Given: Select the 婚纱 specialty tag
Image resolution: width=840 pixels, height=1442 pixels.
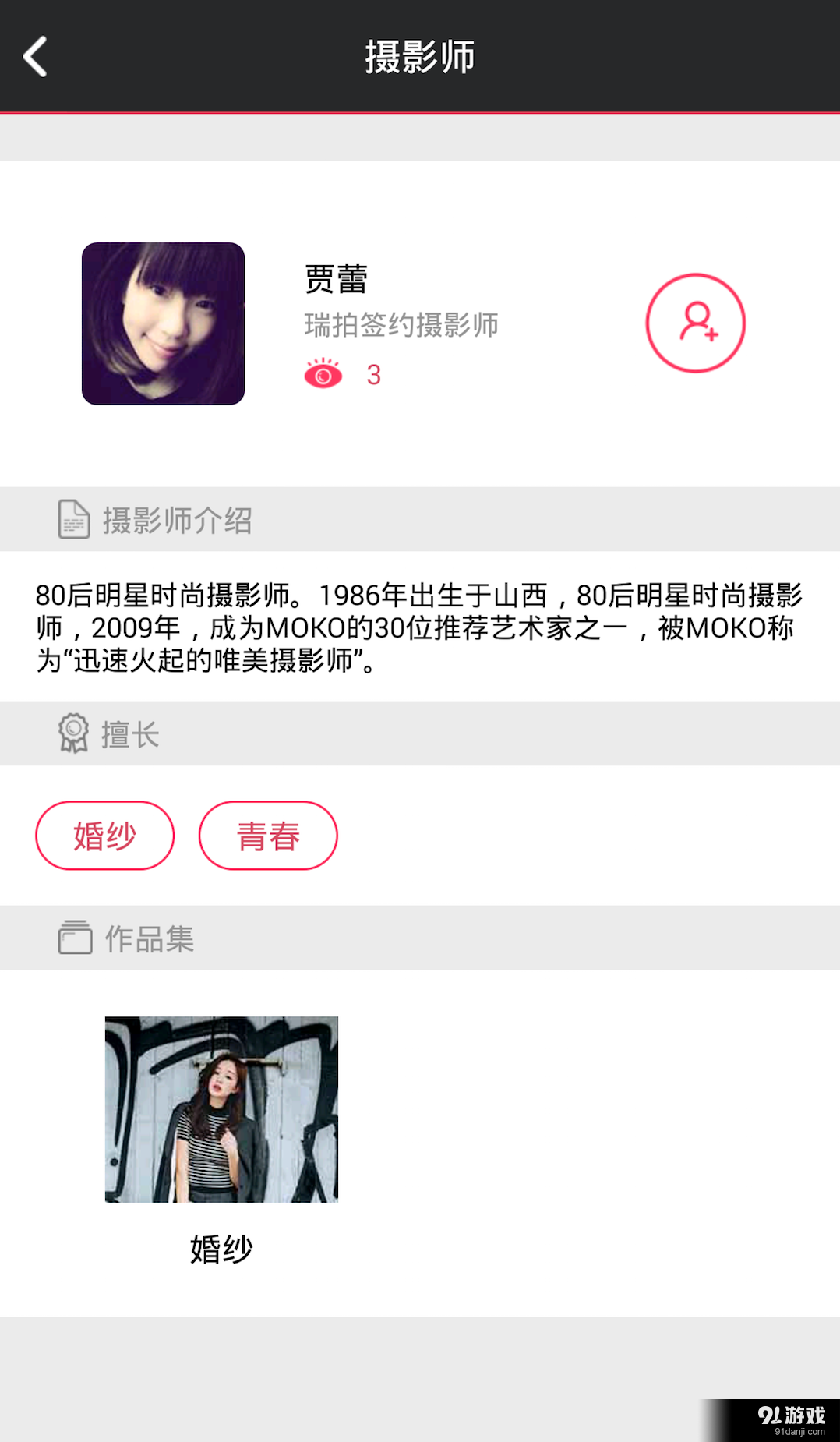Looking at the screenshot, I should [104, 835].
